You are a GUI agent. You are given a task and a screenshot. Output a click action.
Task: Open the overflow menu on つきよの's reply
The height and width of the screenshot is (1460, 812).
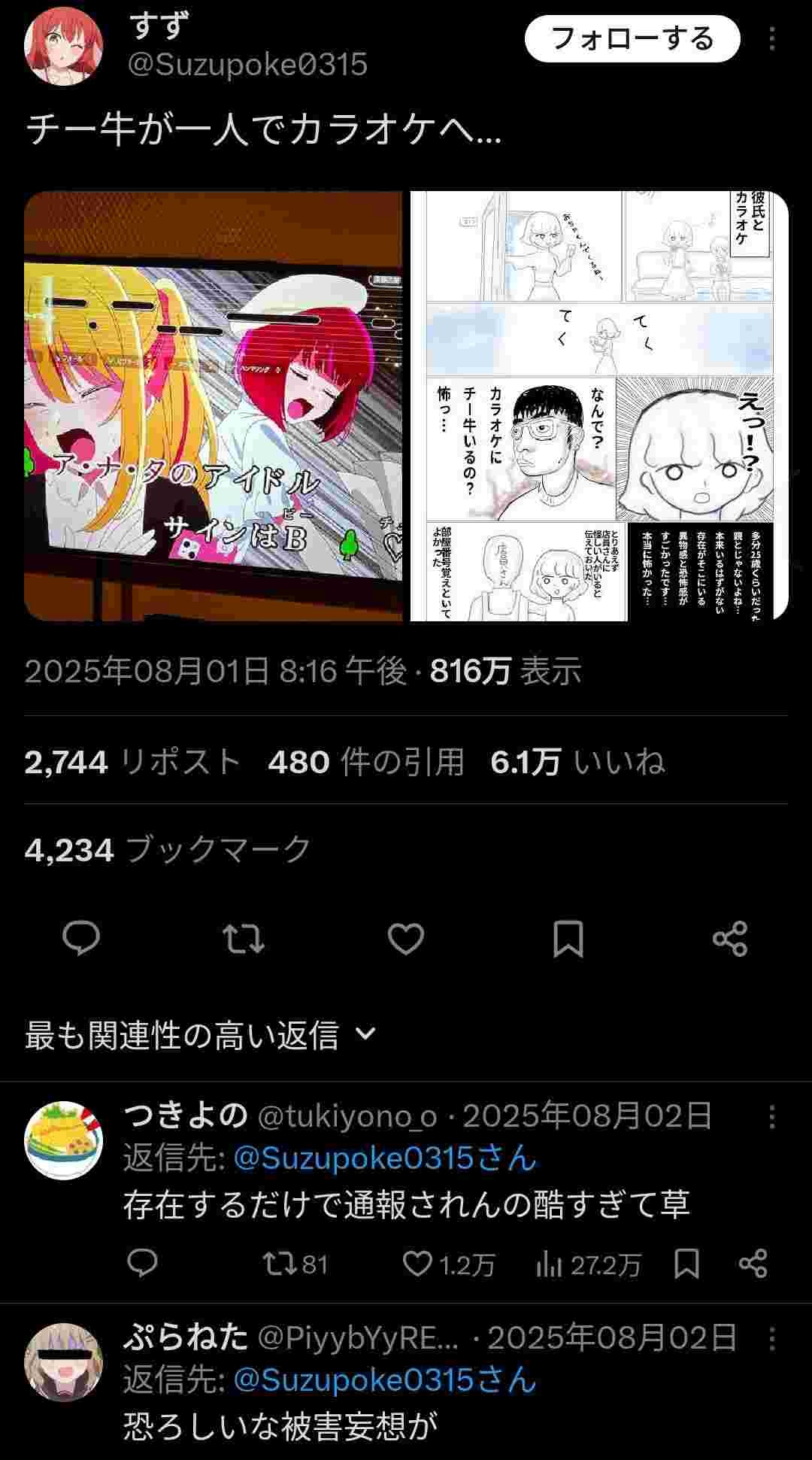coord(771,1117)
